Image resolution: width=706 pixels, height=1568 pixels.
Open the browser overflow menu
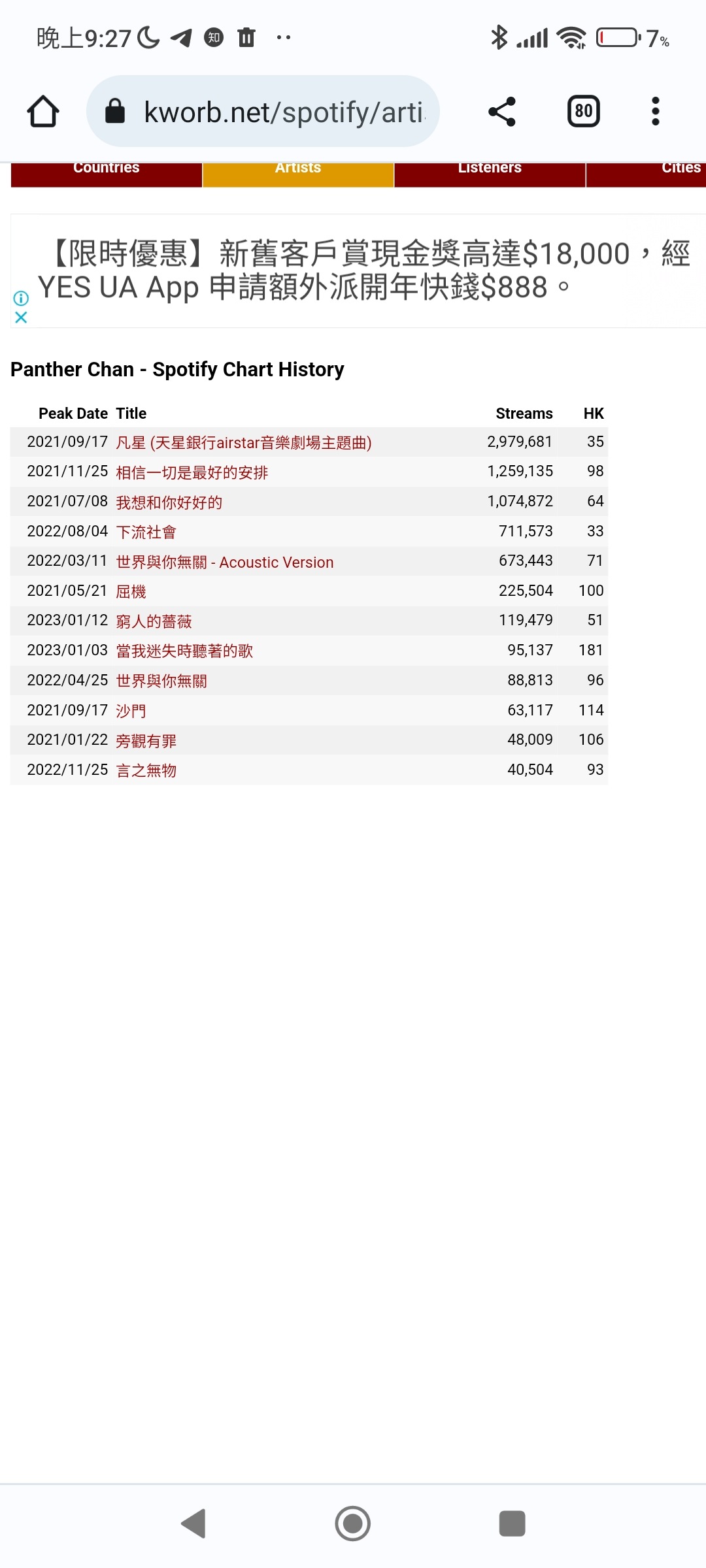click(x=656, y=112)
